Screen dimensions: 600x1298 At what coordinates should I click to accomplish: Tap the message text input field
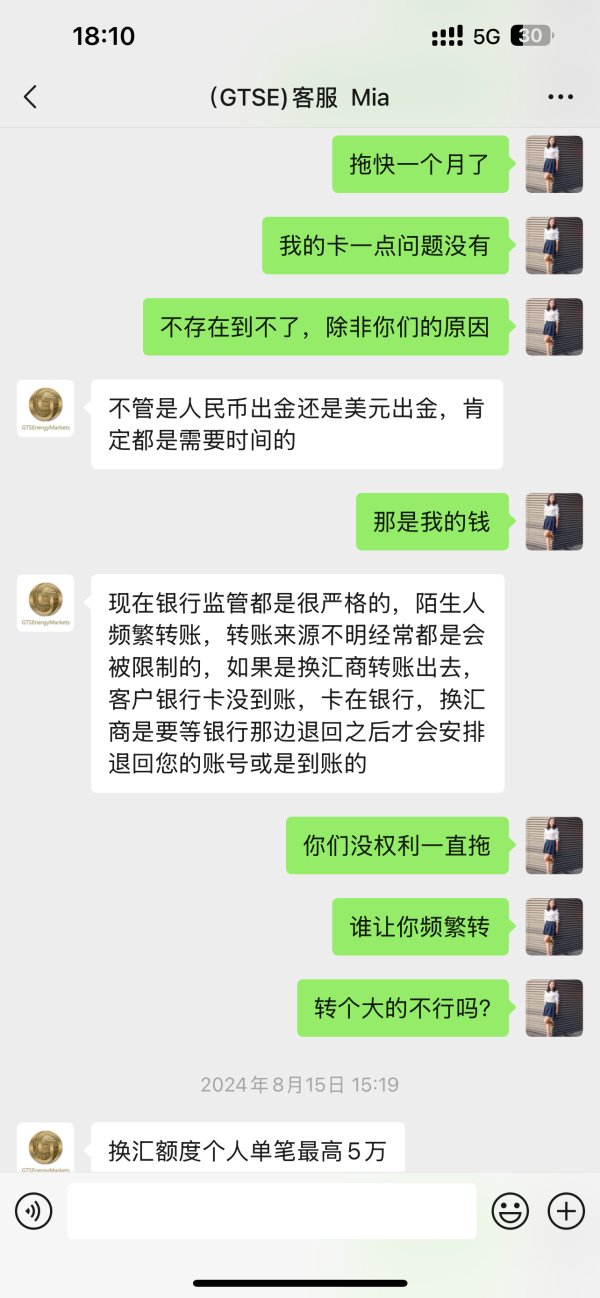click(x=272, y=1211)
